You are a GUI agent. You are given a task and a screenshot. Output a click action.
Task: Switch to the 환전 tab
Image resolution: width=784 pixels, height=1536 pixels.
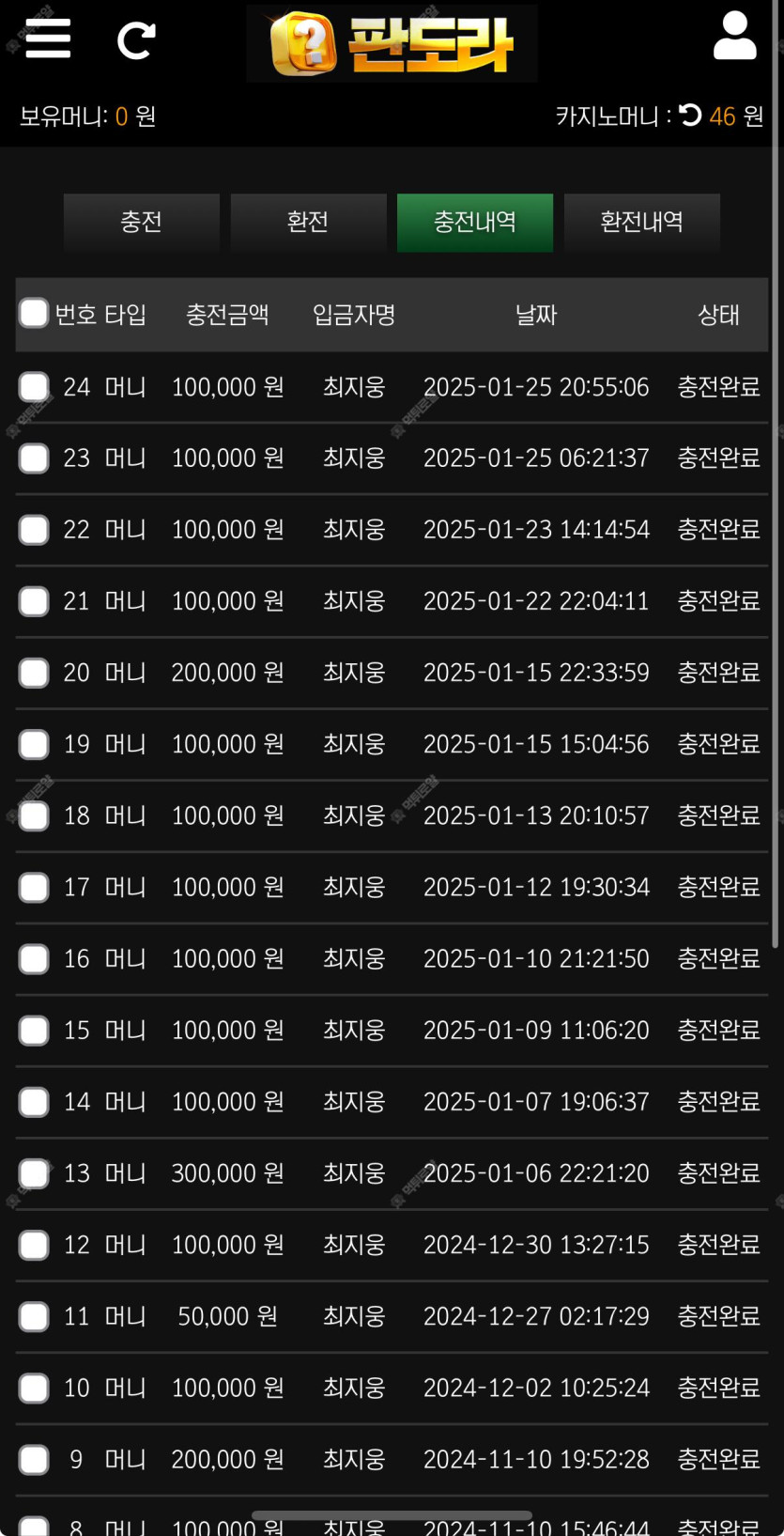(x=308, y=223)
